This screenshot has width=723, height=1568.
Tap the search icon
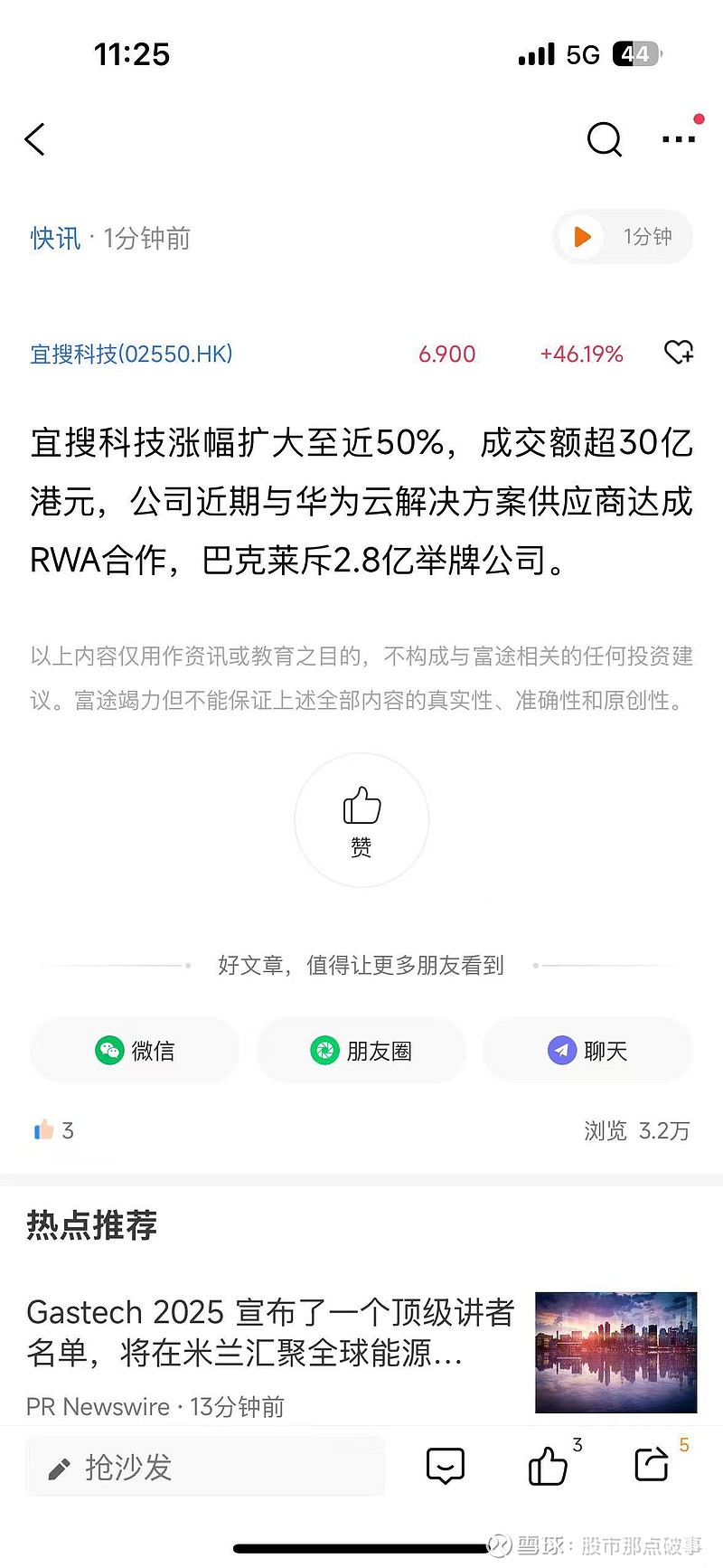pos(604,140)
